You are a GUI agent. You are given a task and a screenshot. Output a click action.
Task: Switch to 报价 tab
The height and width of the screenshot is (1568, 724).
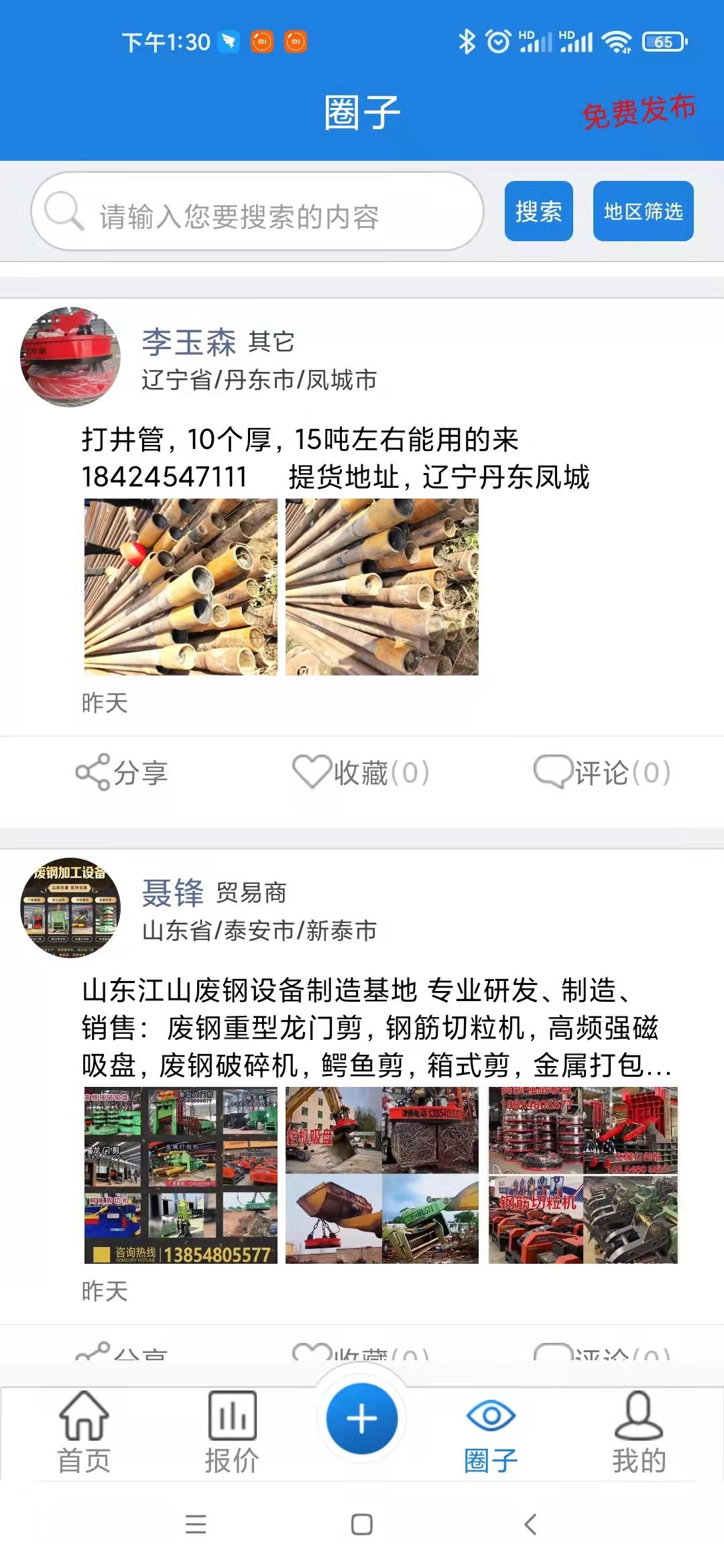click(x=232, y=1432)
